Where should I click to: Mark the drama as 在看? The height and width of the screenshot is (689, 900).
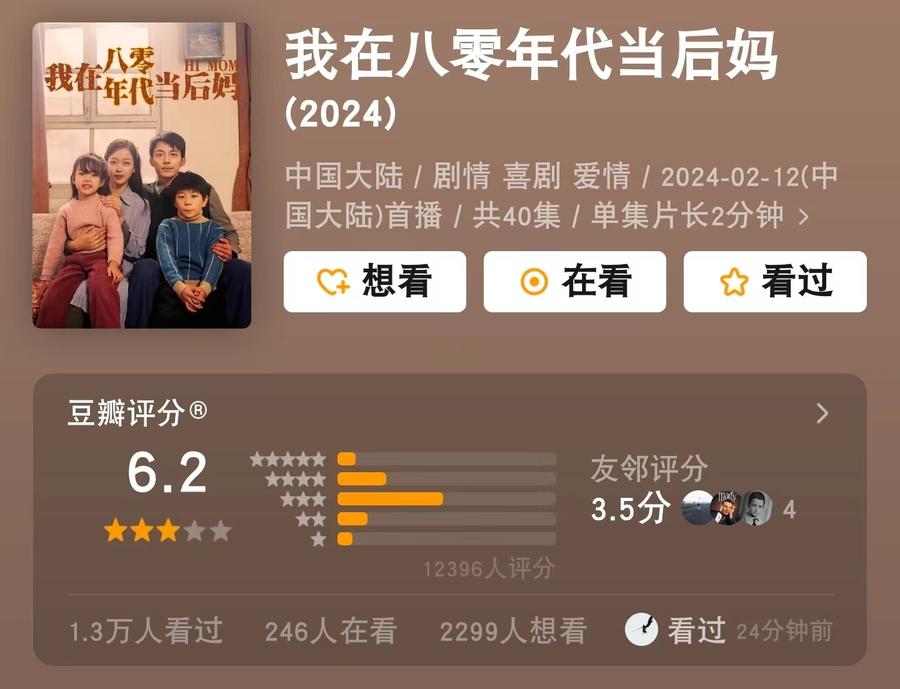tap(574, 282)
